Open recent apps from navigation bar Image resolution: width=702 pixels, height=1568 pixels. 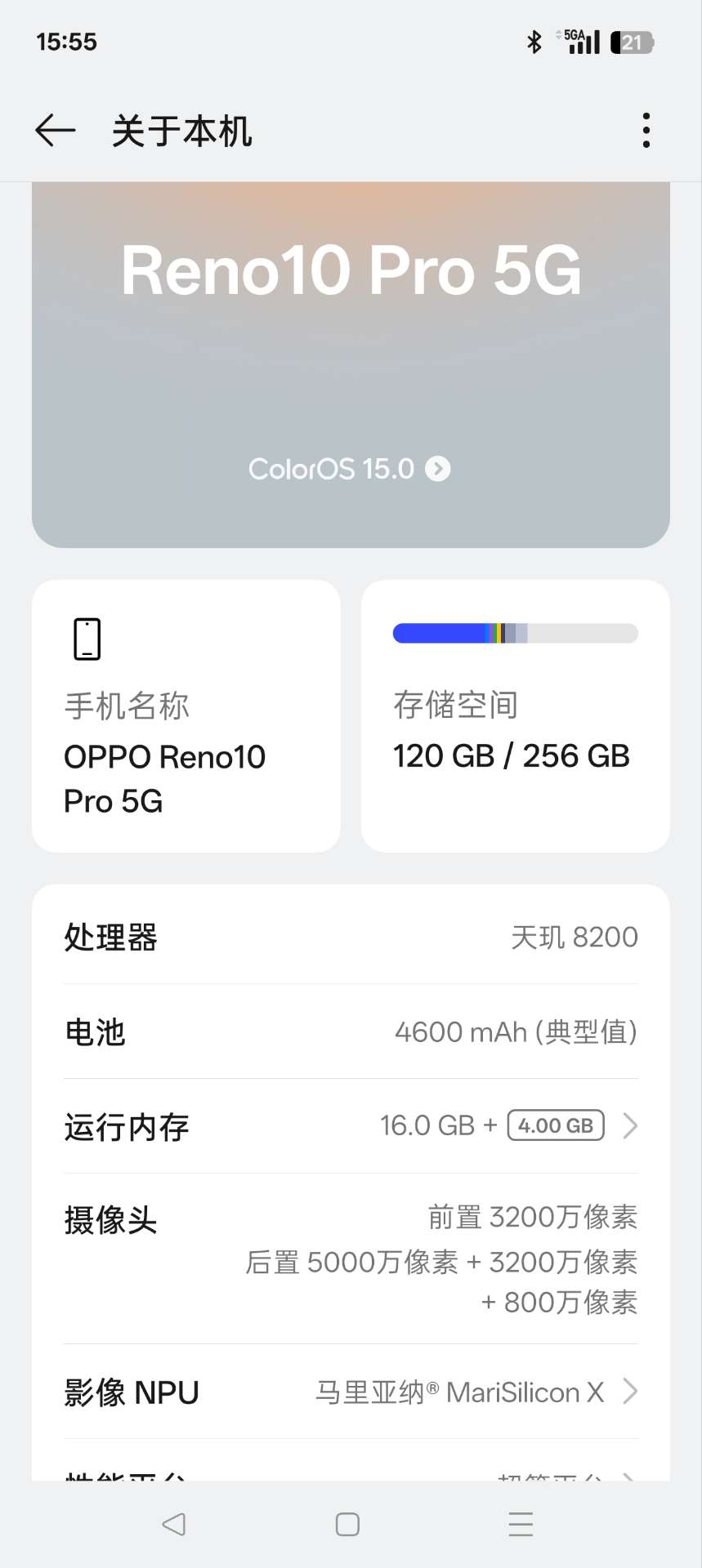pyautogui.click(x=521, y=1524)
